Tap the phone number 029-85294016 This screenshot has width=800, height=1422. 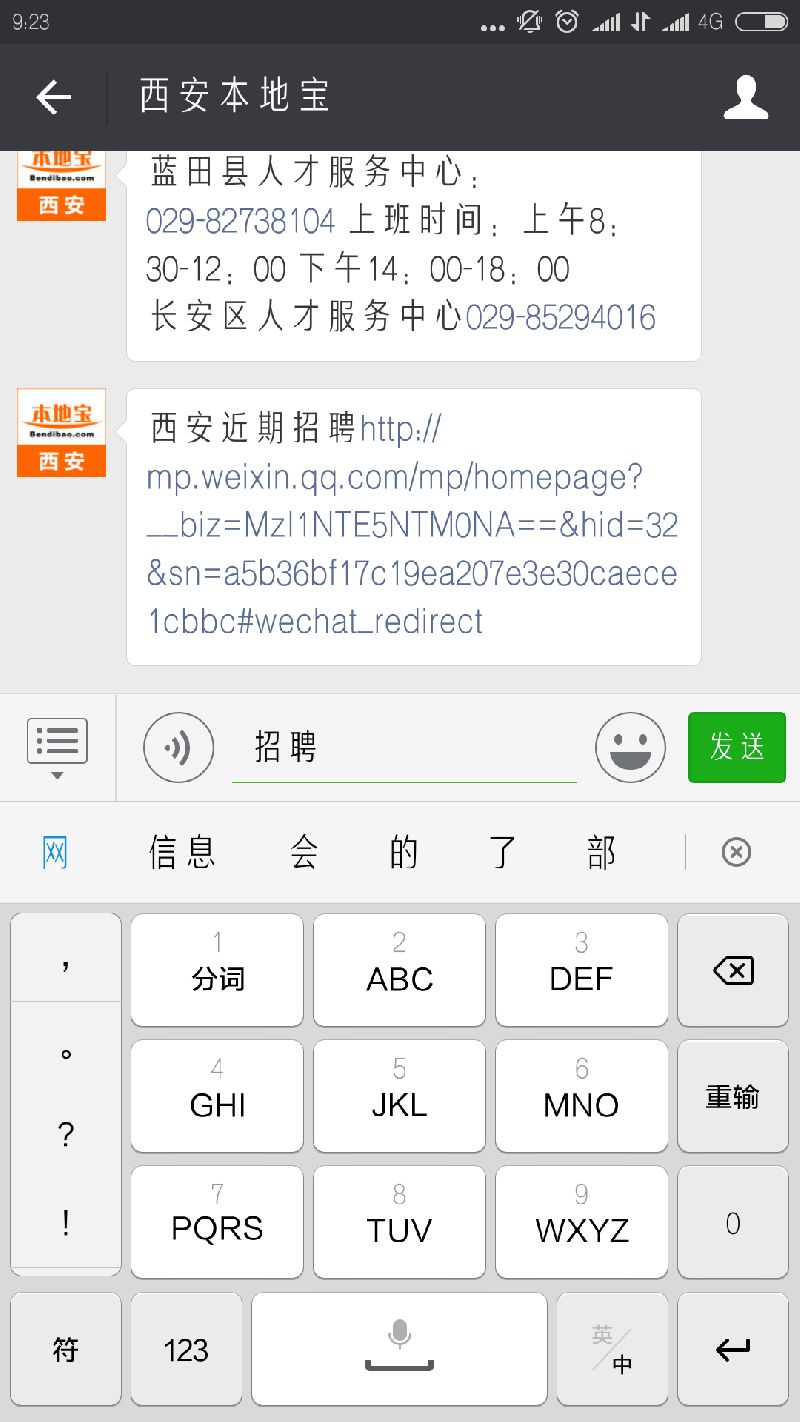tap(561, 318)
